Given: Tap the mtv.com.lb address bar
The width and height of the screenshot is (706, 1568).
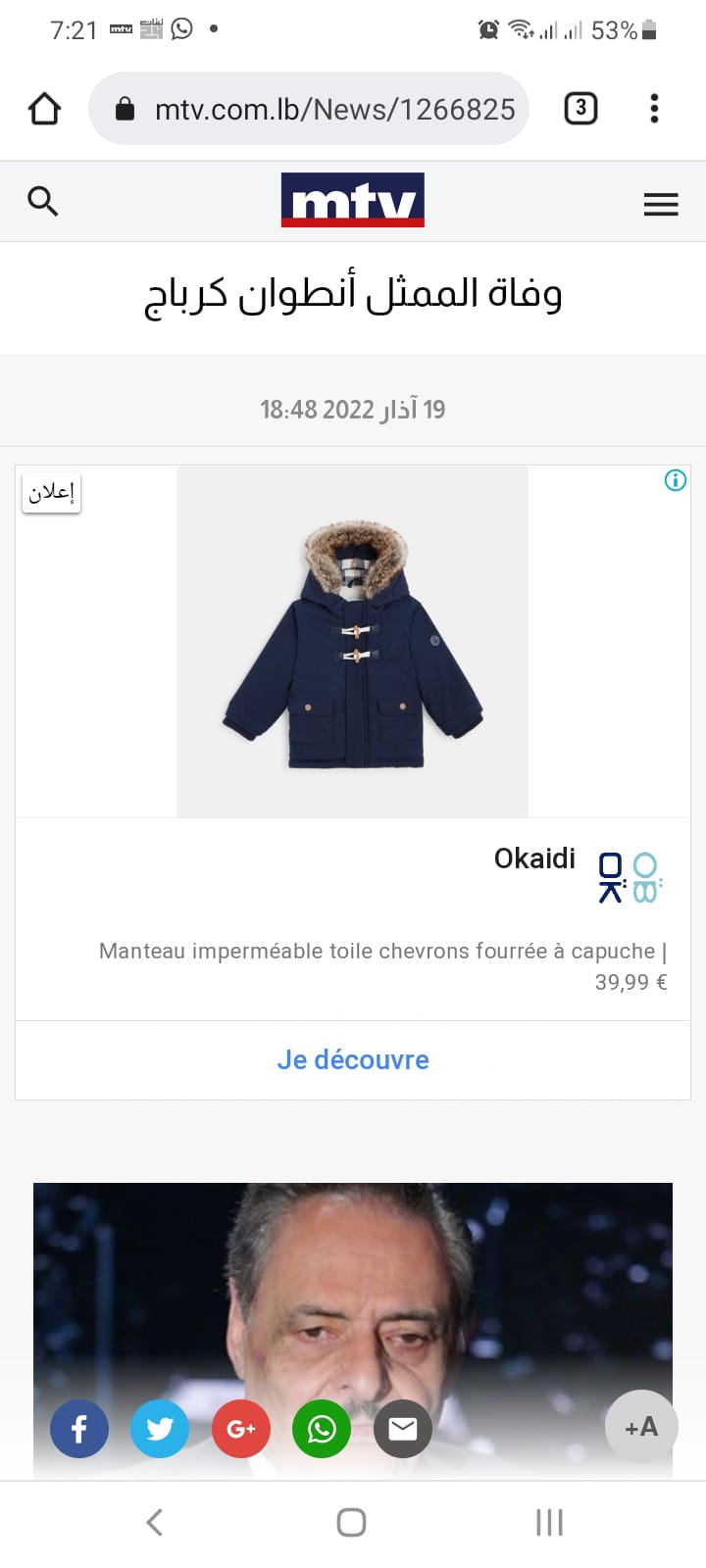Looking at the screenshot, I should click(x=309, y=109).
